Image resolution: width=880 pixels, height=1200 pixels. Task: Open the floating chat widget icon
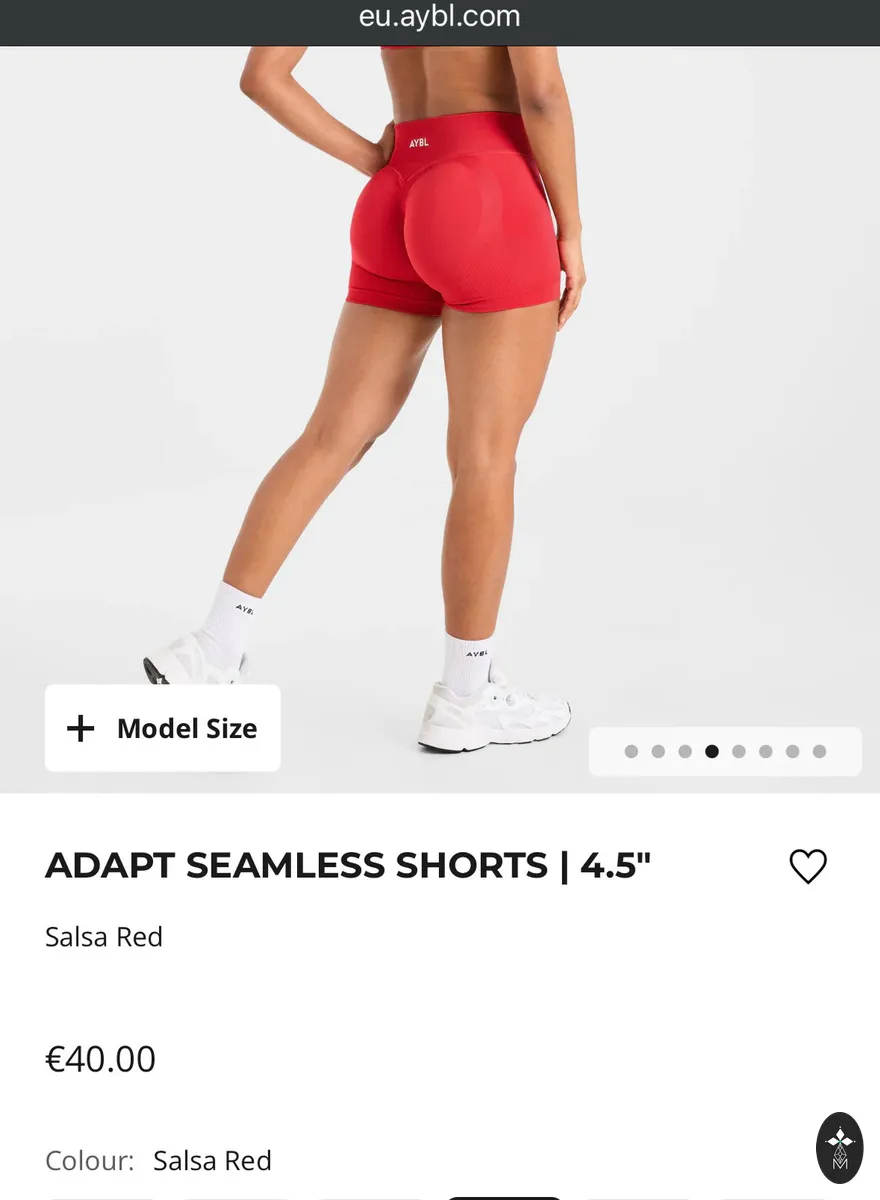(x=840, y=1148)
